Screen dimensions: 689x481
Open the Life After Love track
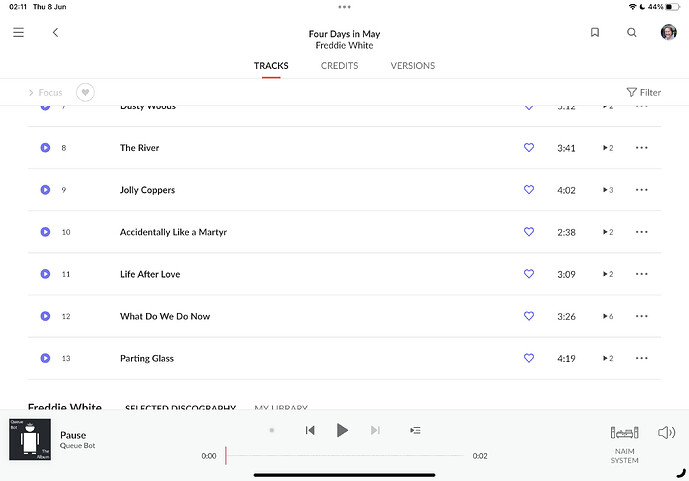click(x=150, y=274)
